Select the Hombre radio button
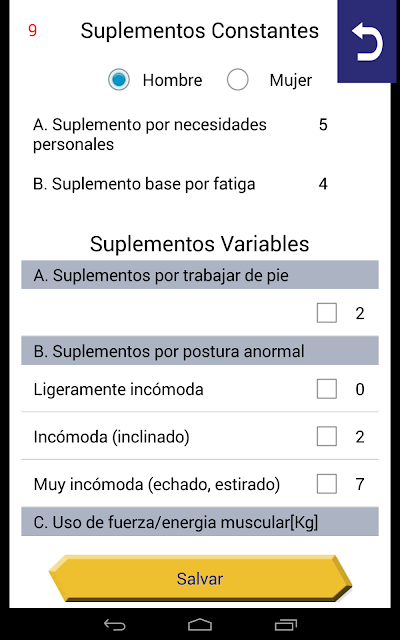This screenshot has height=640, width=400. pos(119,80)
